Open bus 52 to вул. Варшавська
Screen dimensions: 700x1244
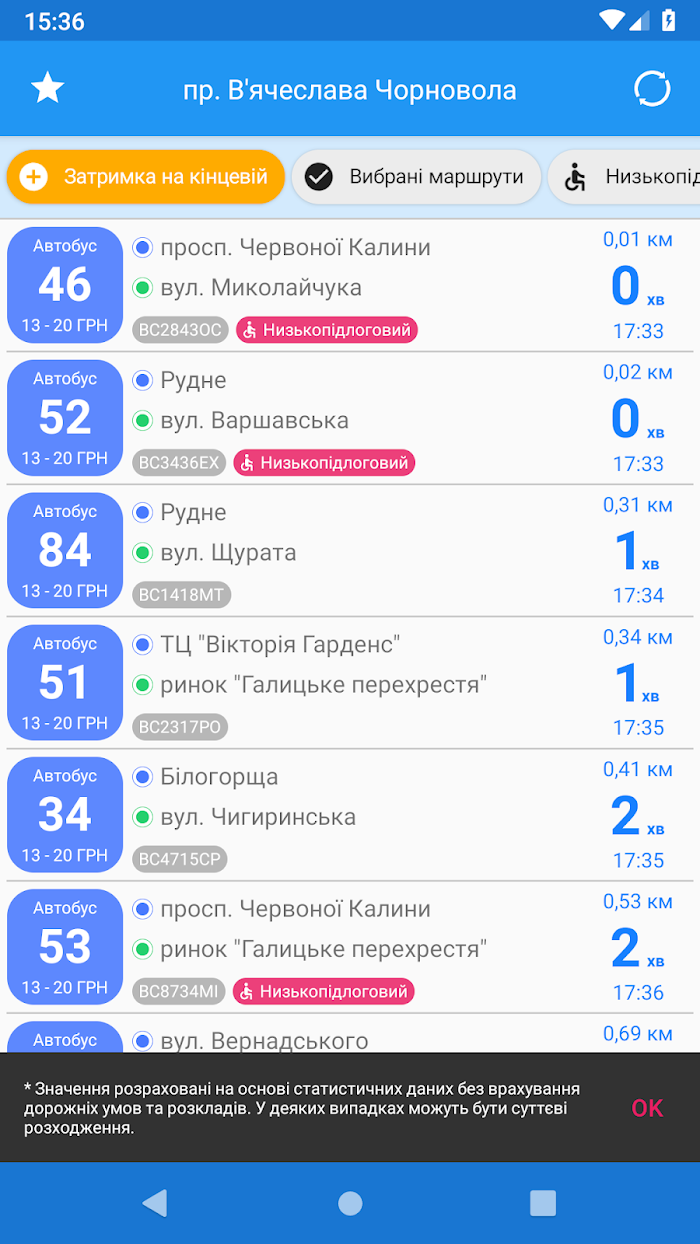click(350, 418)
